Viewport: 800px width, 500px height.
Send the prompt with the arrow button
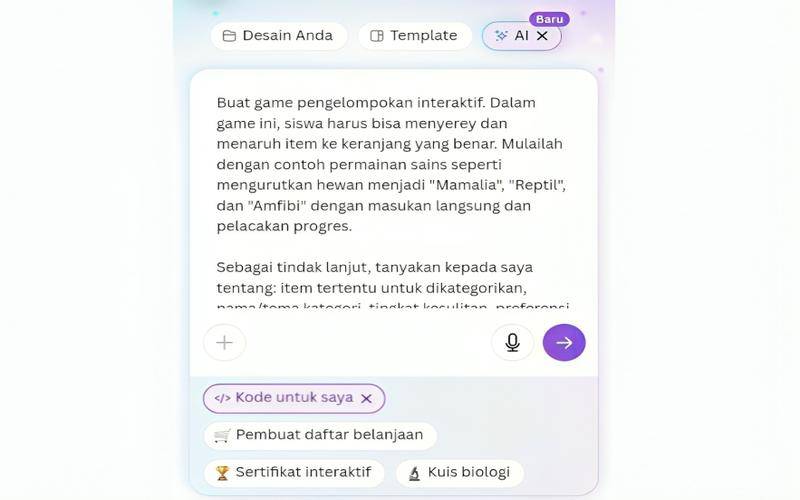click(x=564, y=343)
